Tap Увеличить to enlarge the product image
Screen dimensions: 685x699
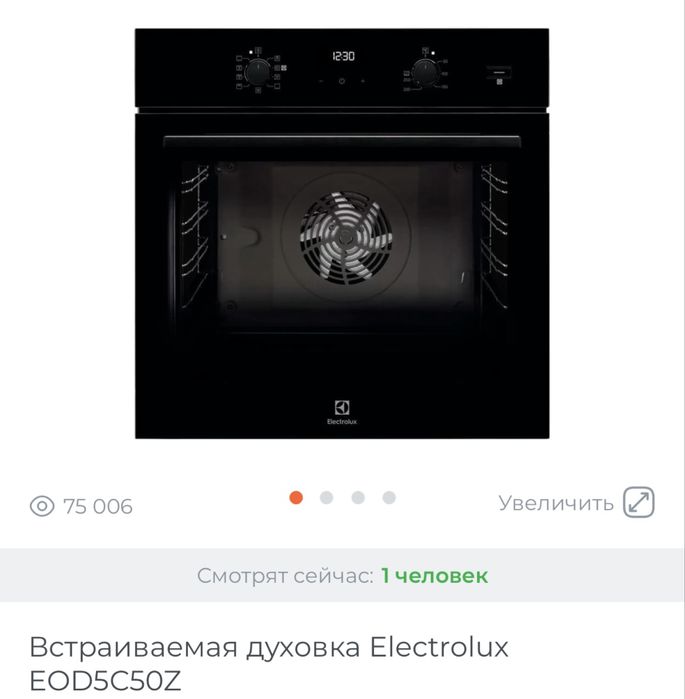tap(576, 502)
